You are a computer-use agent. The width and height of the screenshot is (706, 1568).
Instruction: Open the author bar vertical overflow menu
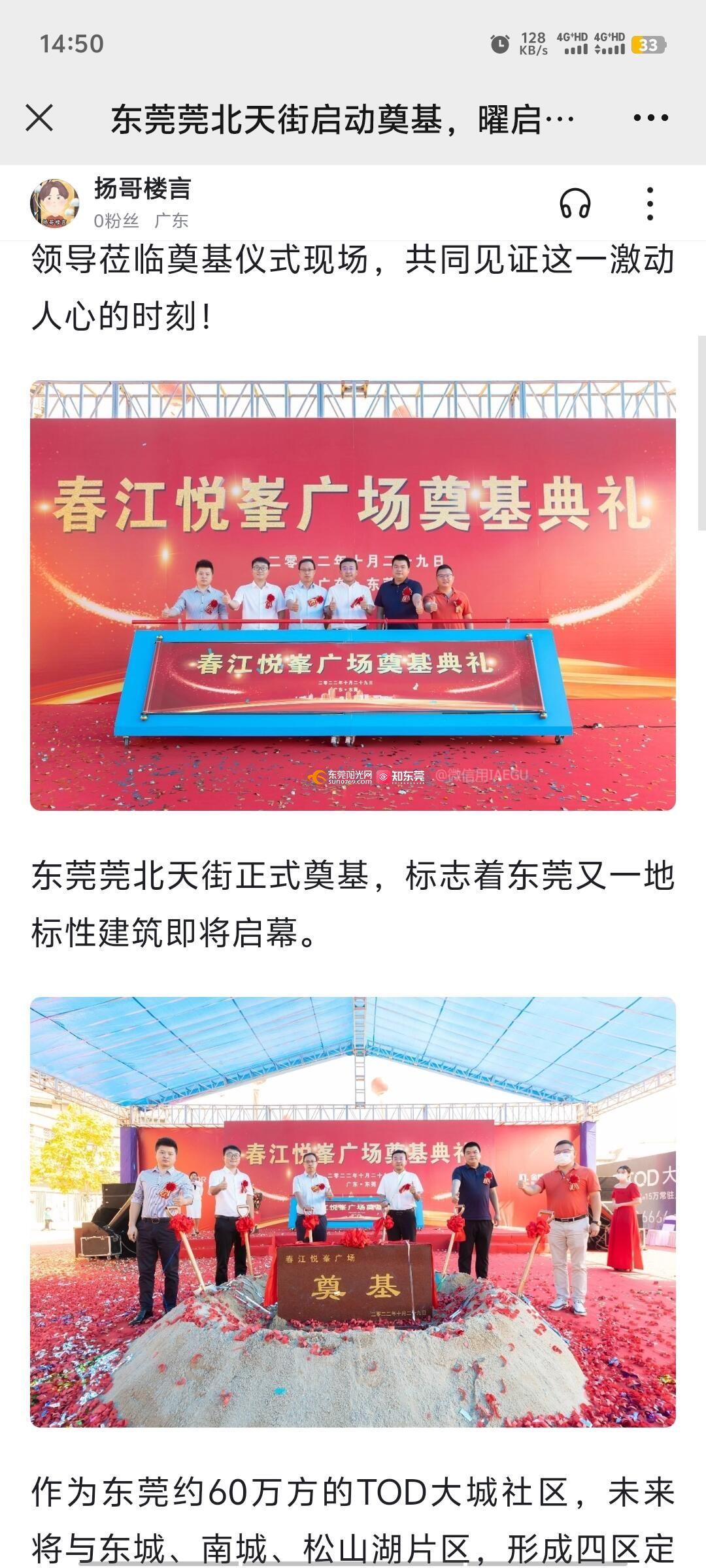click(x=649, y=203)
